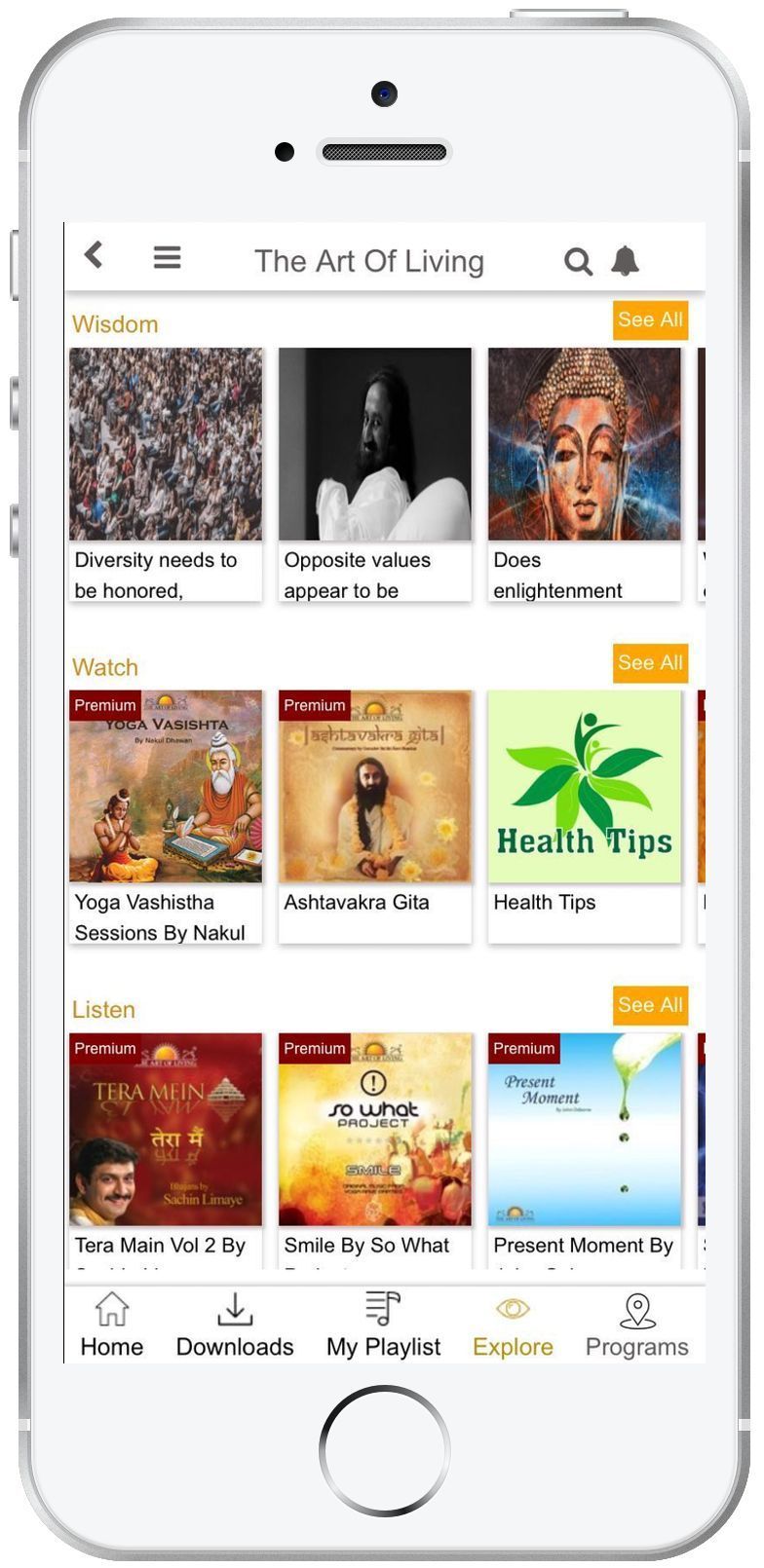Open 'Diversity needs to be honored' card

point(166,475)
